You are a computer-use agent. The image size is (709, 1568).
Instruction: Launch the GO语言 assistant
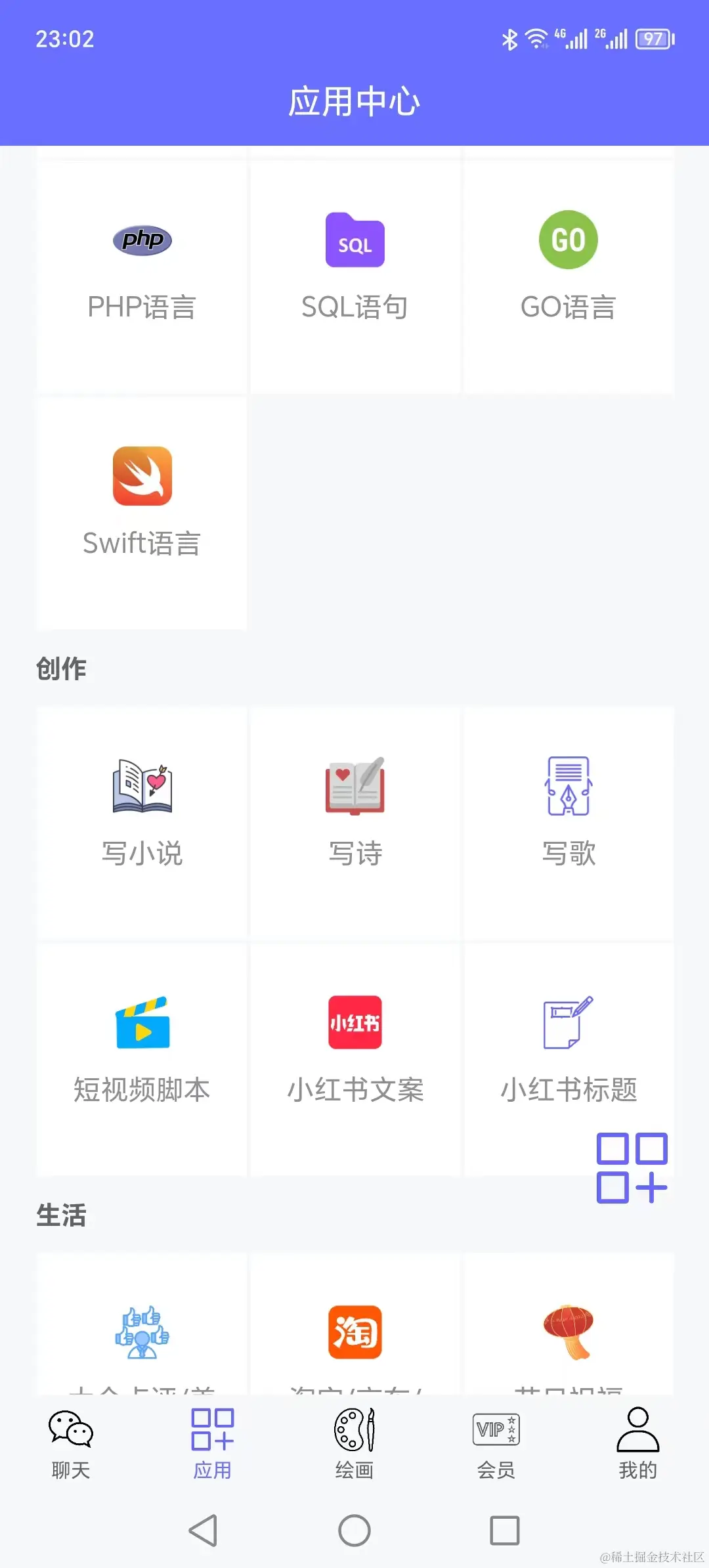pyautogui.click(x=568, y=276)
